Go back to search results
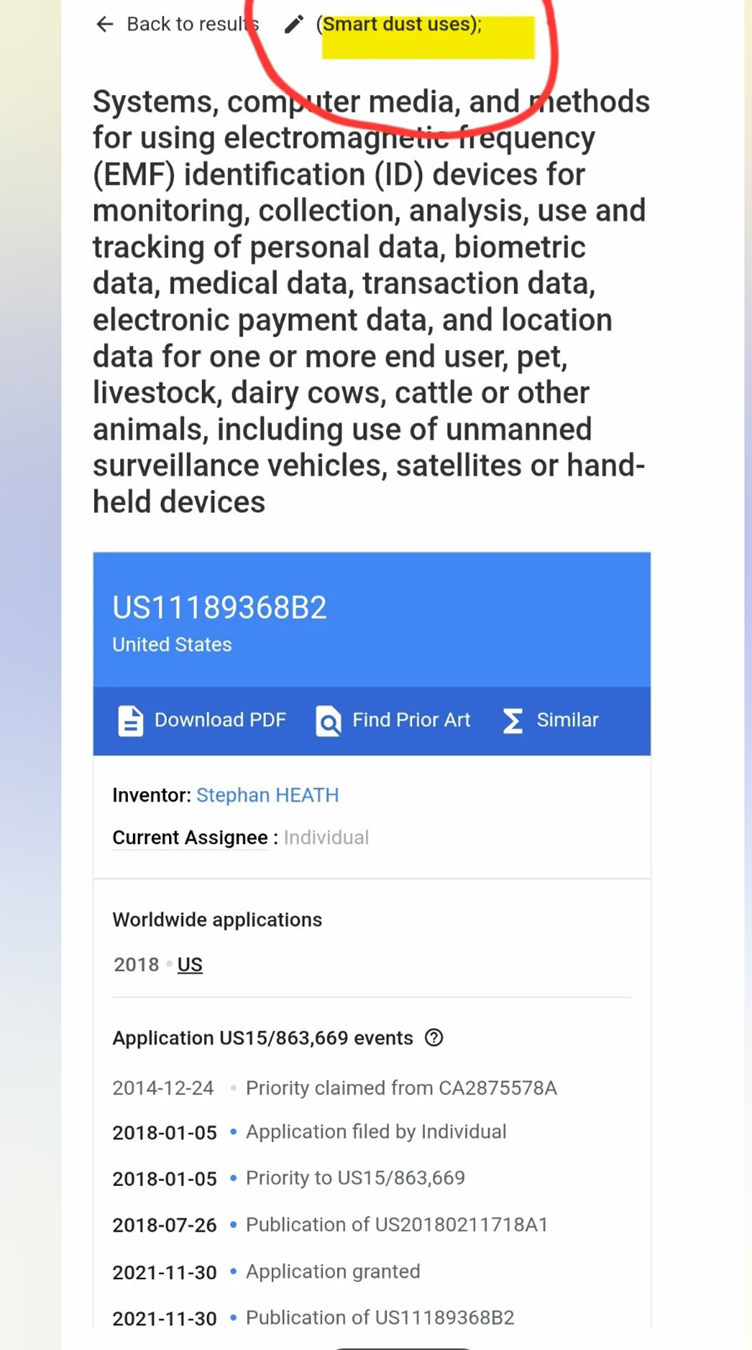Screen dimensions: 752x1350 click(x=175, y=24)
